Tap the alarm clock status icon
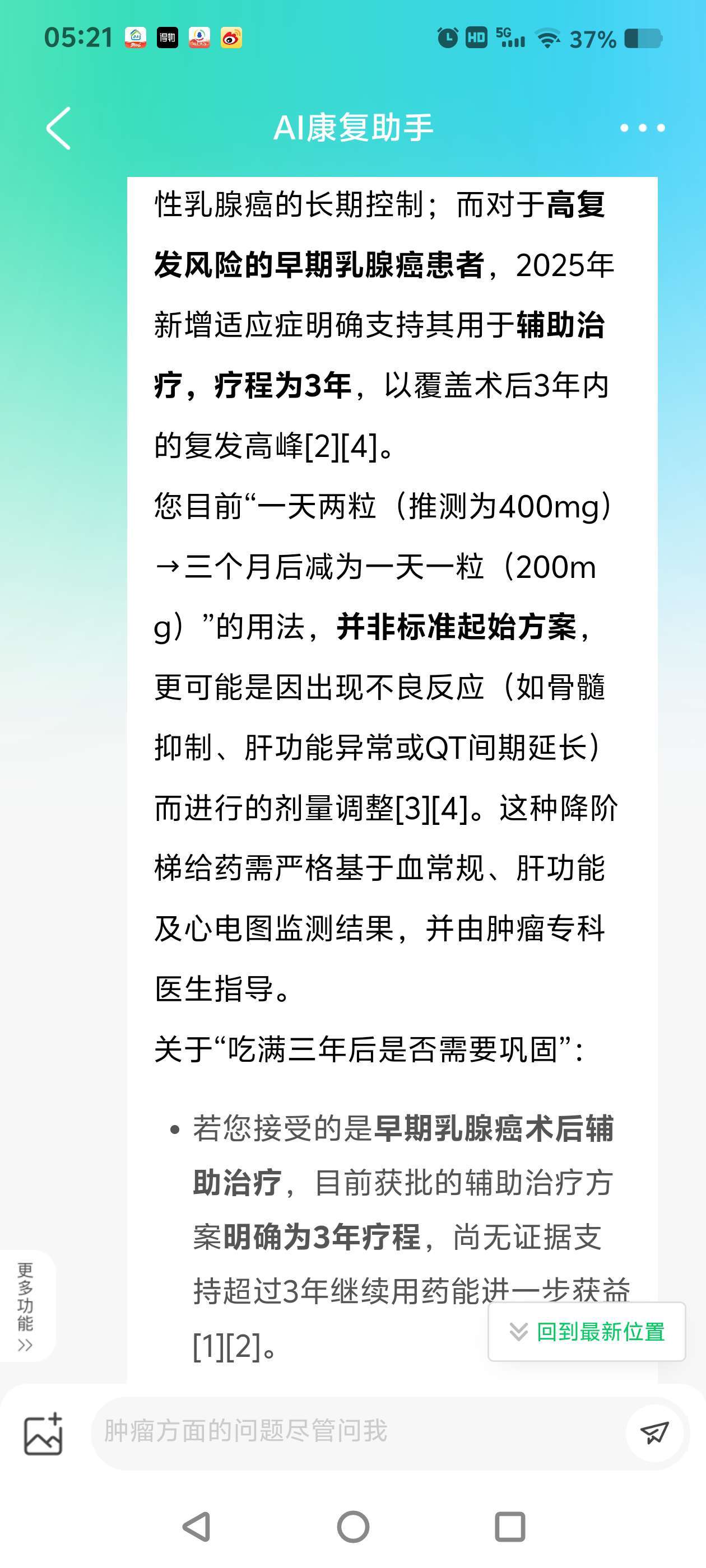 click(449, 38)
